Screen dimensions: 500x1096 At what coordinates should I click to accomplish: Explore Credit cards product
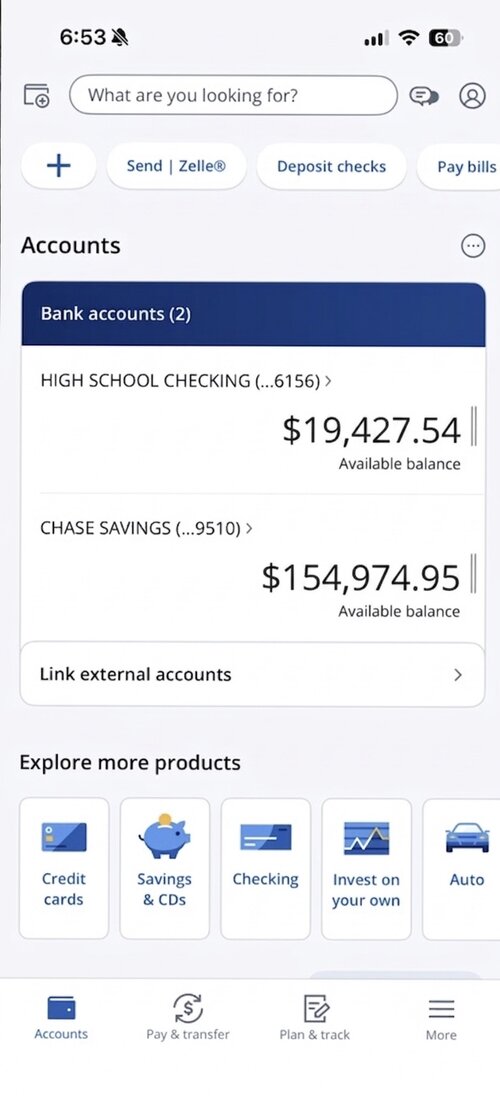64,868
